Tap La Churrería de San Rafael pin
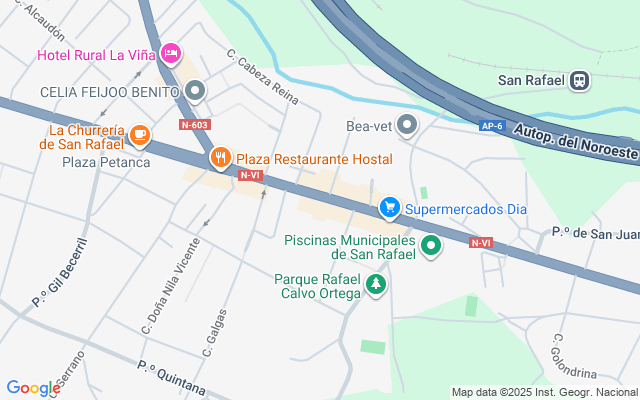640x400 pixels. (140, 135)
